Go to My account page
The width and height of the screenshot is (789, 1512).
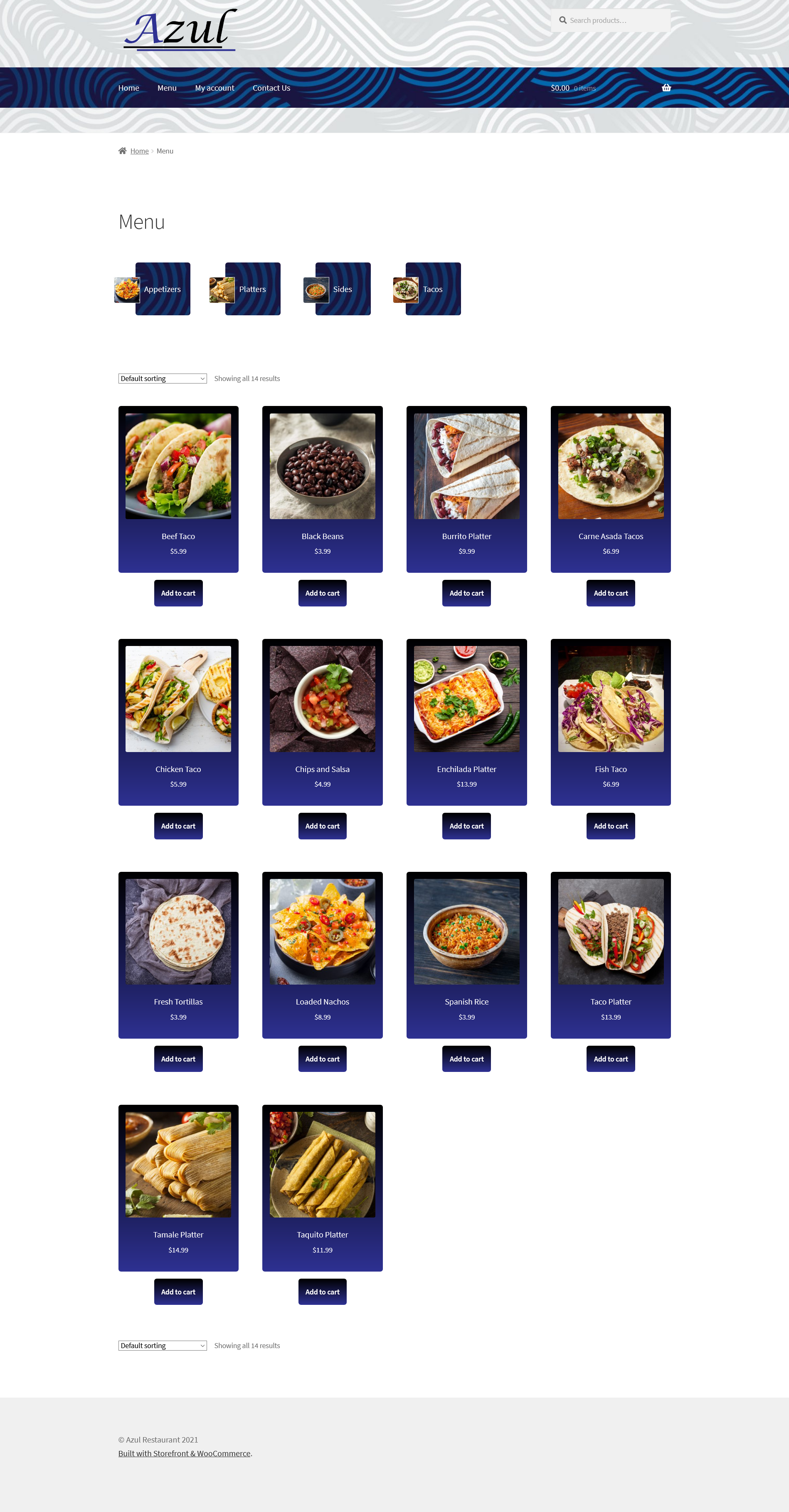click(214, 88)
